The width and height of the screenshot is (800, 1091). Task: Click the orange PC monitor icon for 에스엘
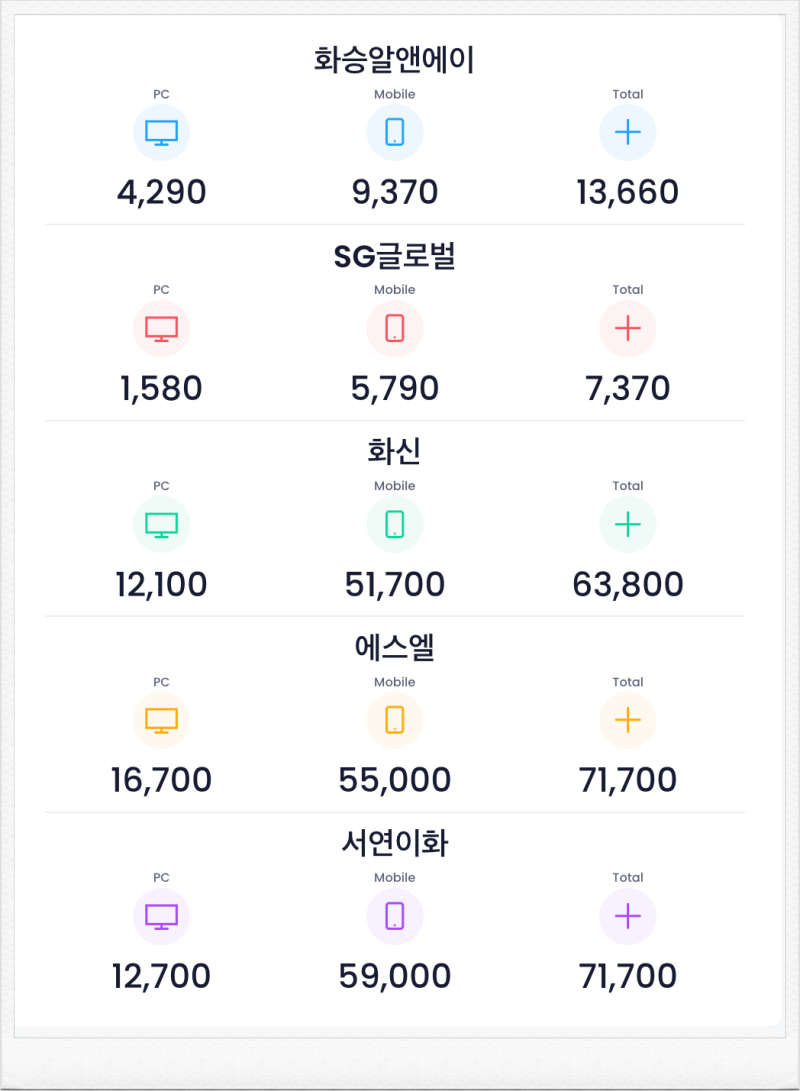coord(161,719)
